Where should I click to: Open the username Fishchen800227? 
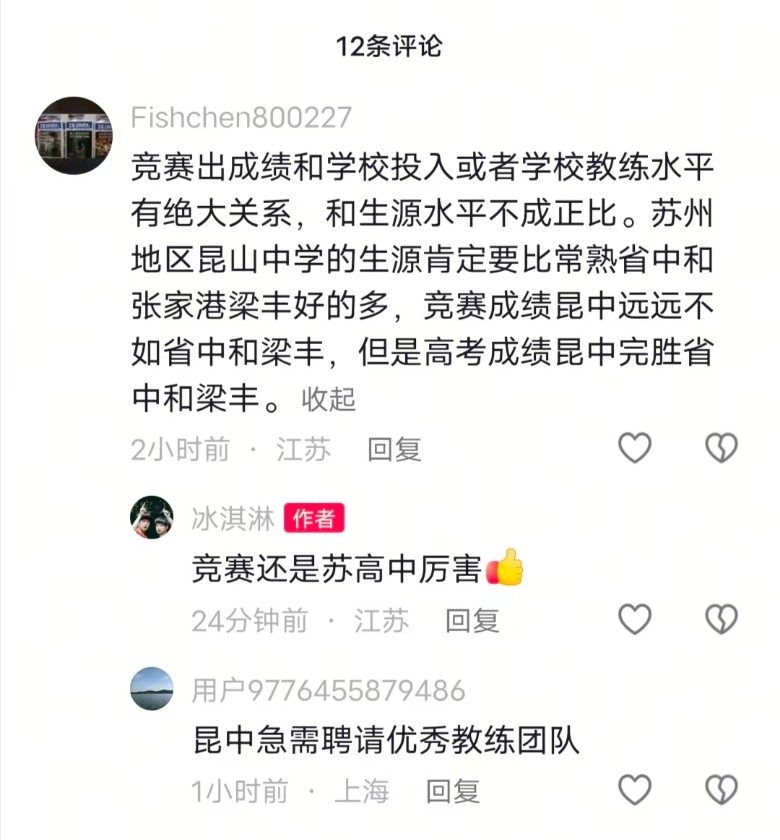[241, 118]
